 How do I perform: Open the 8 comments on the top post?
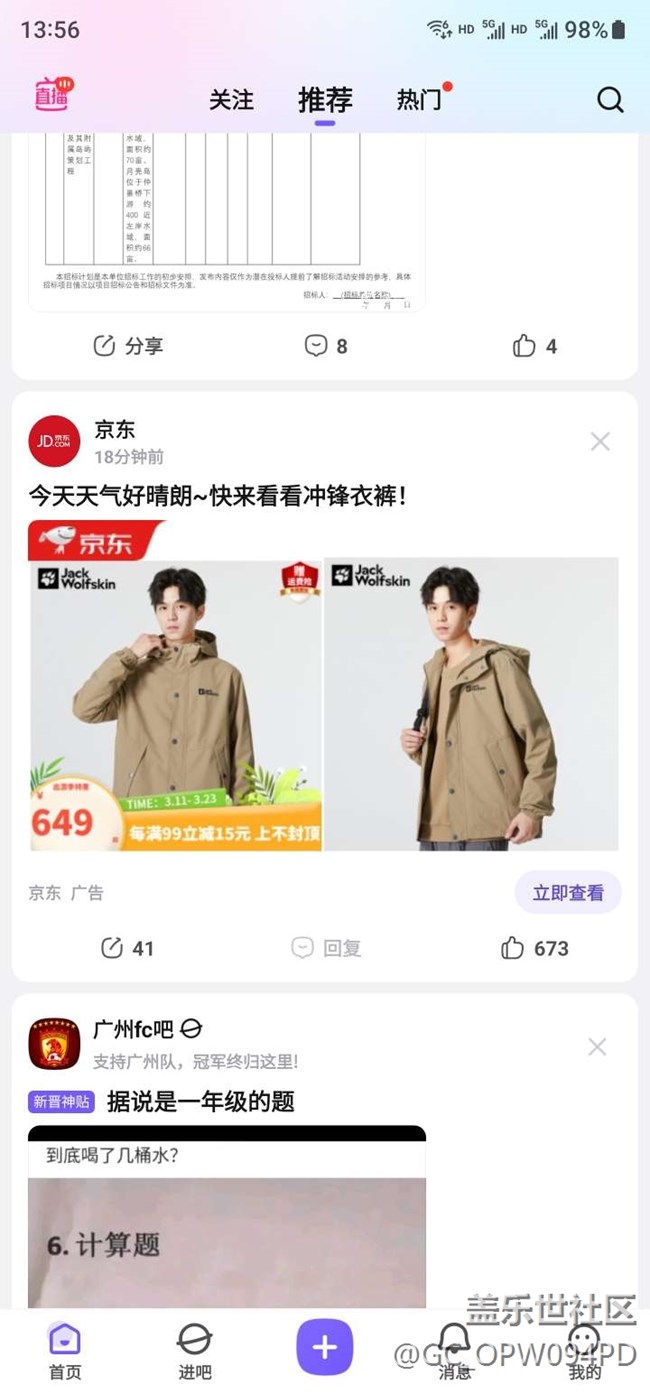pyautogui.click(x=326, y=346)
